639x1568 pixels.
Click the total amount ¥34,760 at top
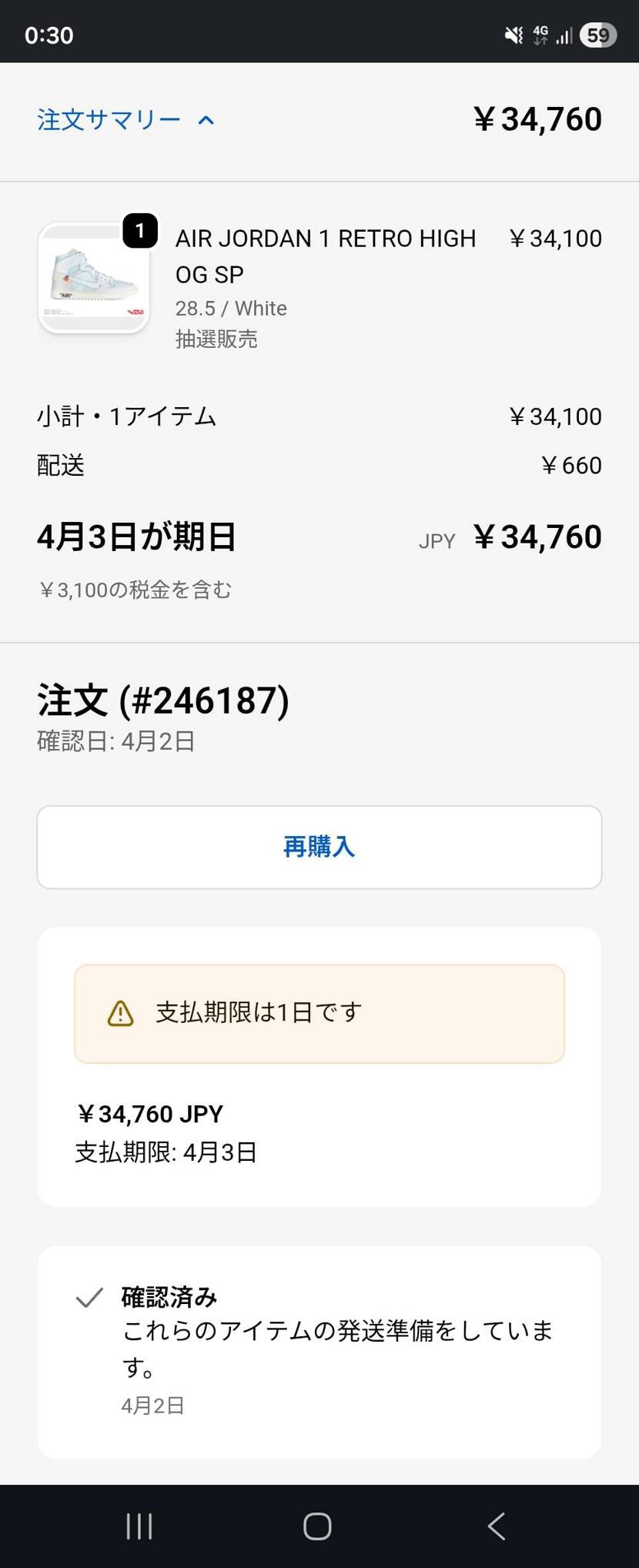coord(537,119)
